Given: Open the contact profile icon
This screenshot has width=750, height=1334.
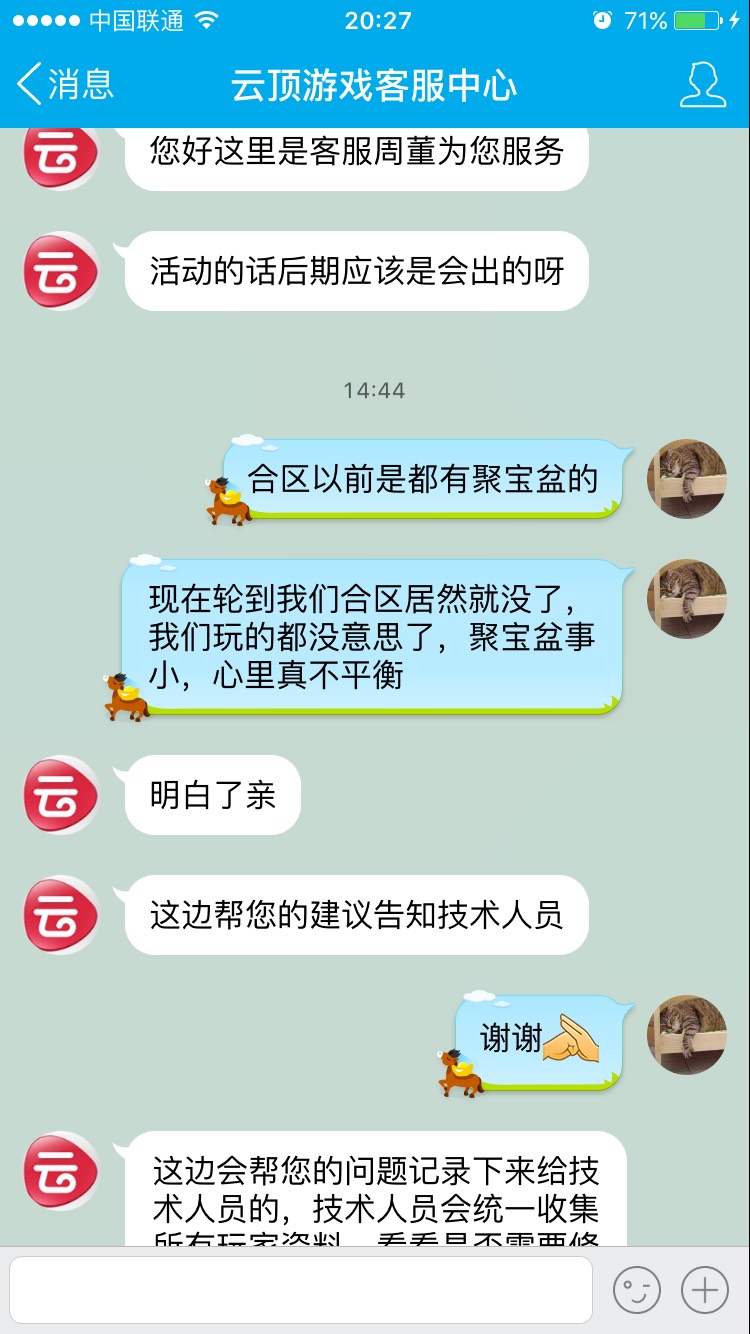Looking at the screenshot, I should (x=702, y=85).
